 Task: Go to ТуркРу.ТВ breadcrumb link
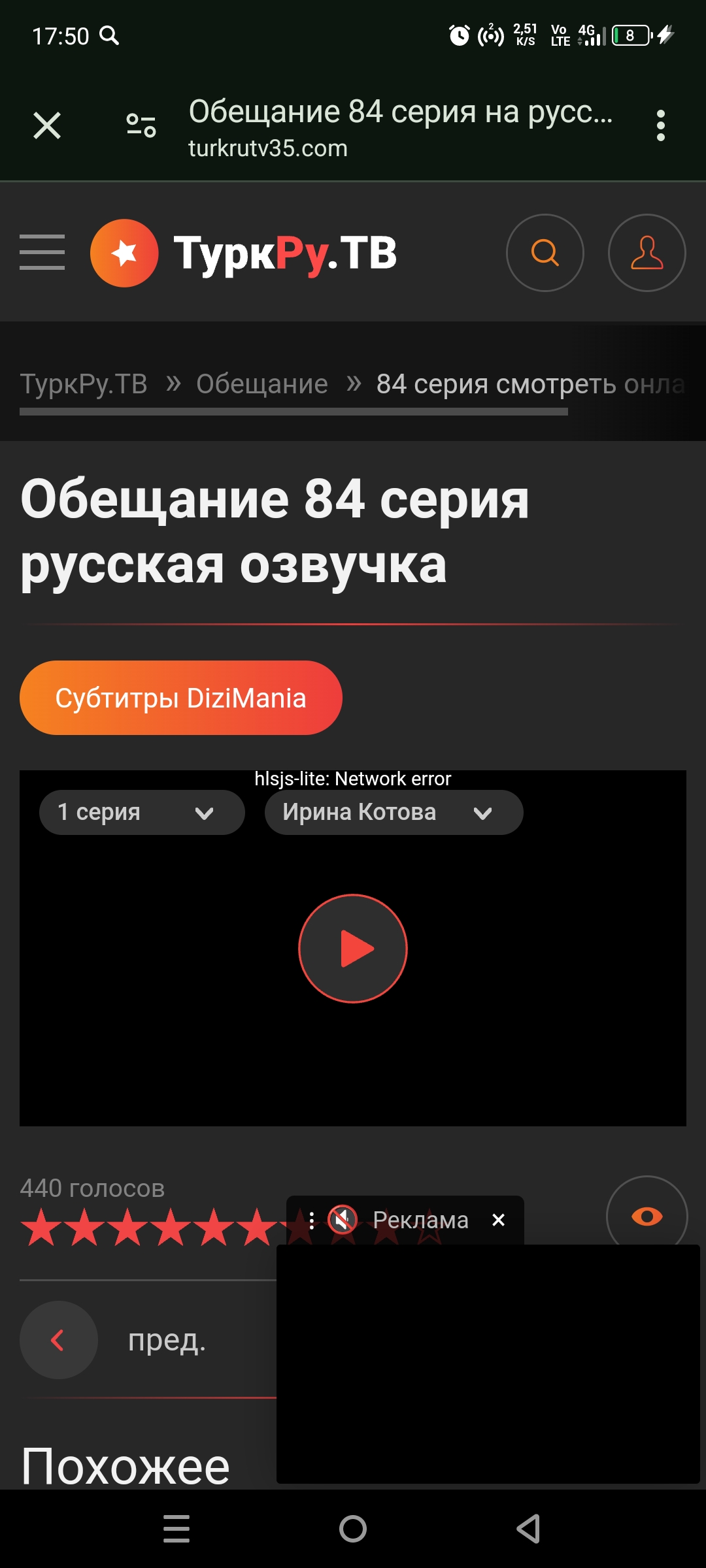click(x=84, y=384)
